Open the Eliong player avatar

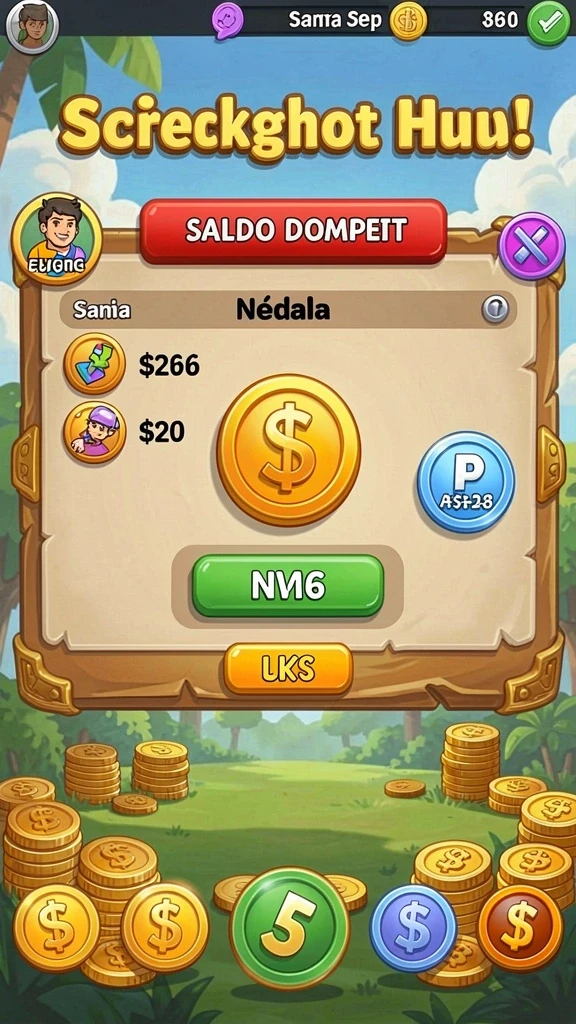(x=56, y=238)
